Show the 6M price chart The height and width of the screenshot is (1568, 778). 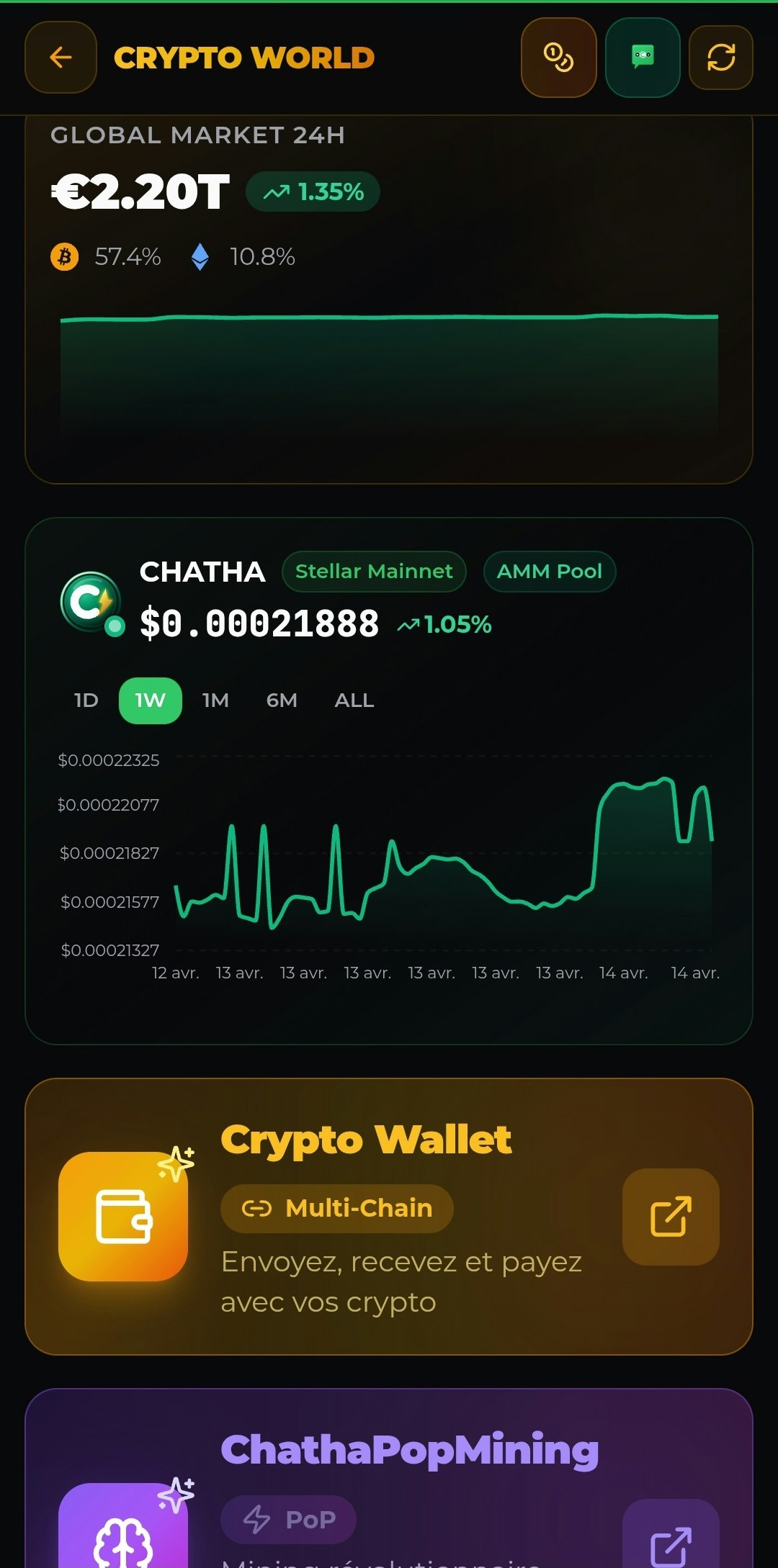tap(282, 700)
